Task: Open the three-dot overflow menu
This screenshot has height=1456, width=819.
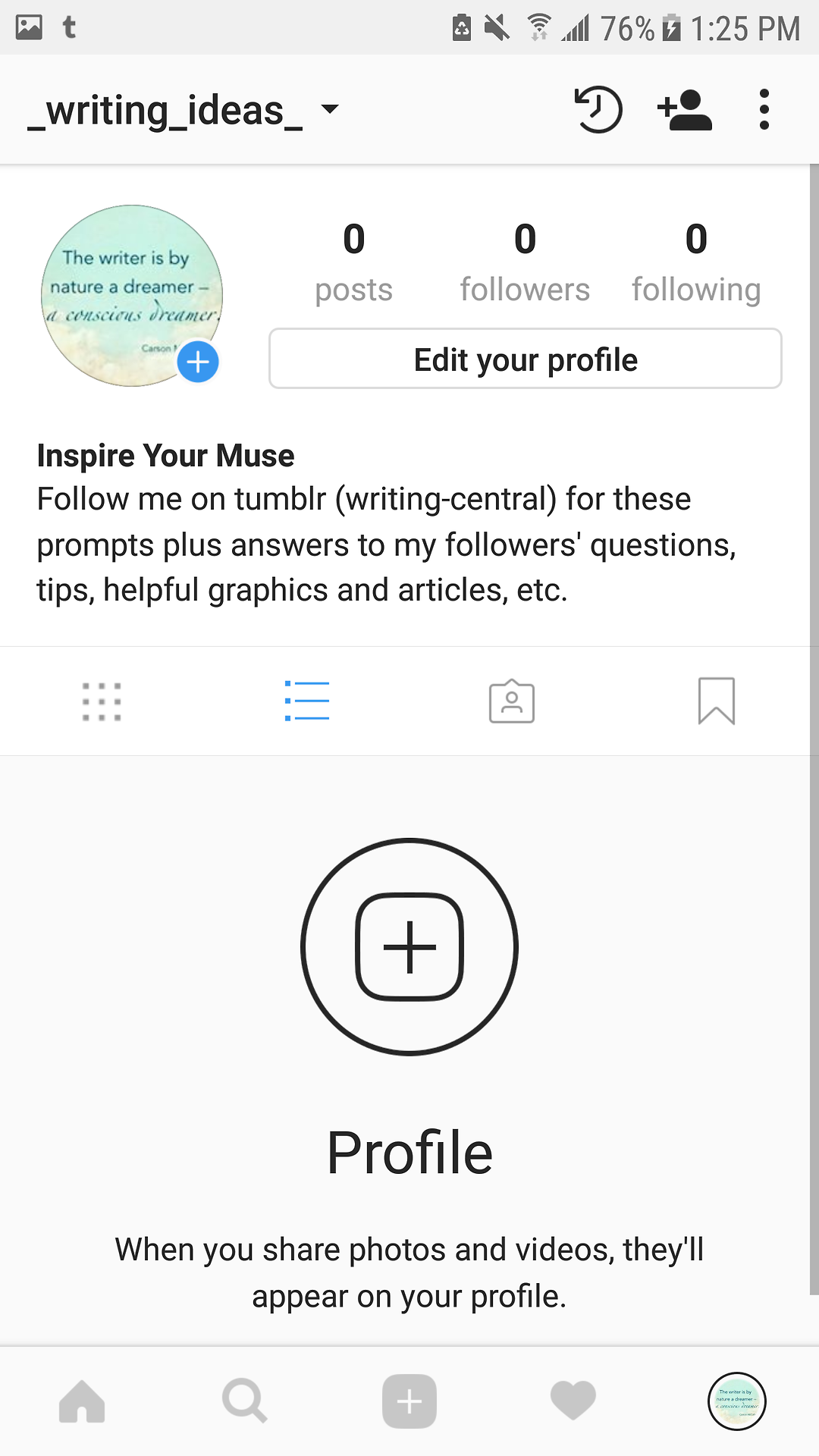Action: click(764, 110)
